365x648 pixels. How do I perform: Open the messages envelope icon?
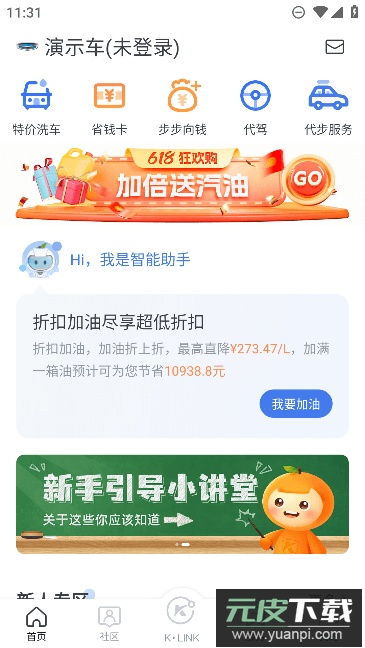pos(334,47)
